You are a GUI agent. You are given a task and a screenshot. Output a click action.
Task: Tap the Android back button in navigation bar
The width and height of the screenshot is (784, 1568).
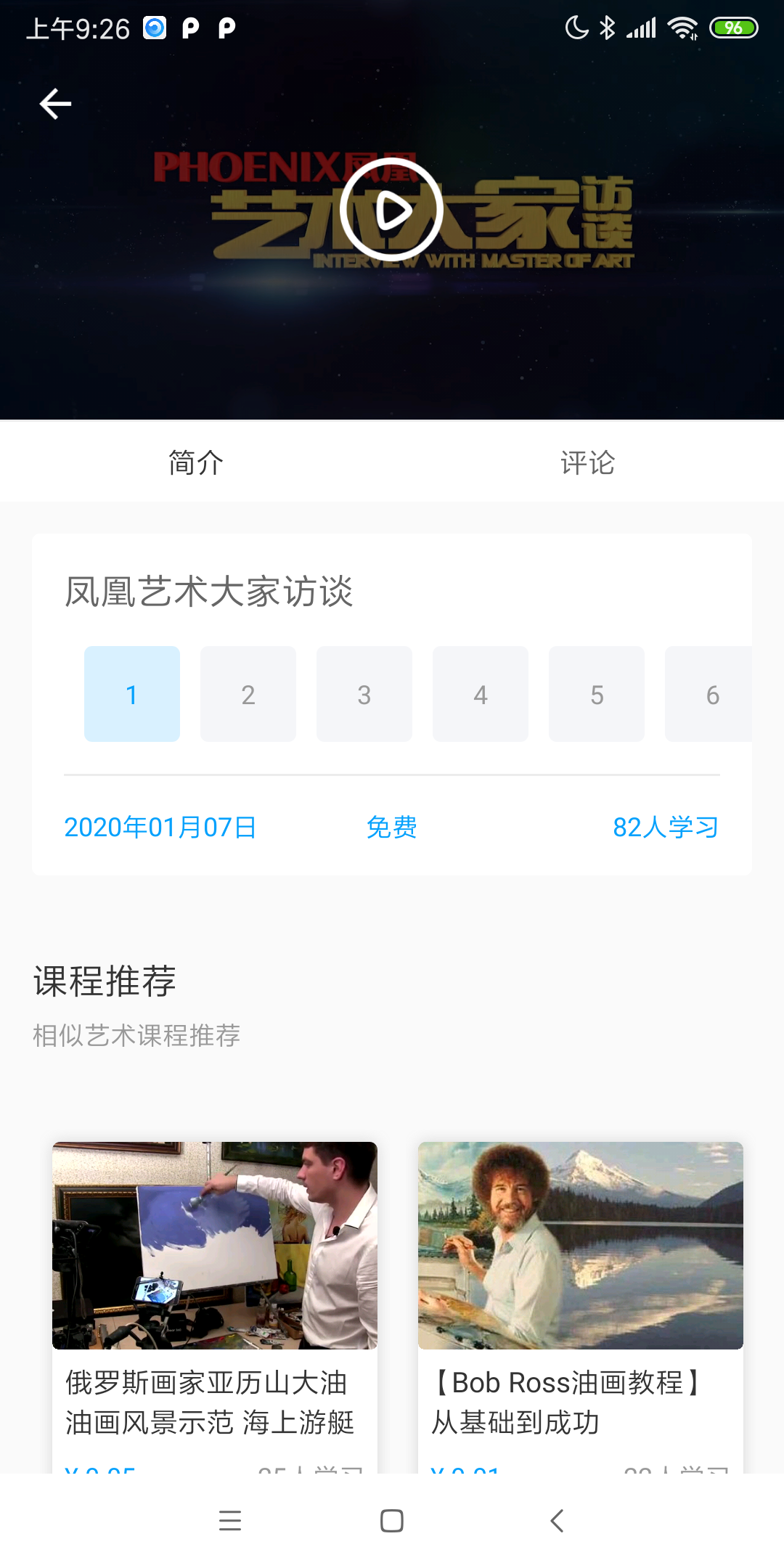point(555,1522)
